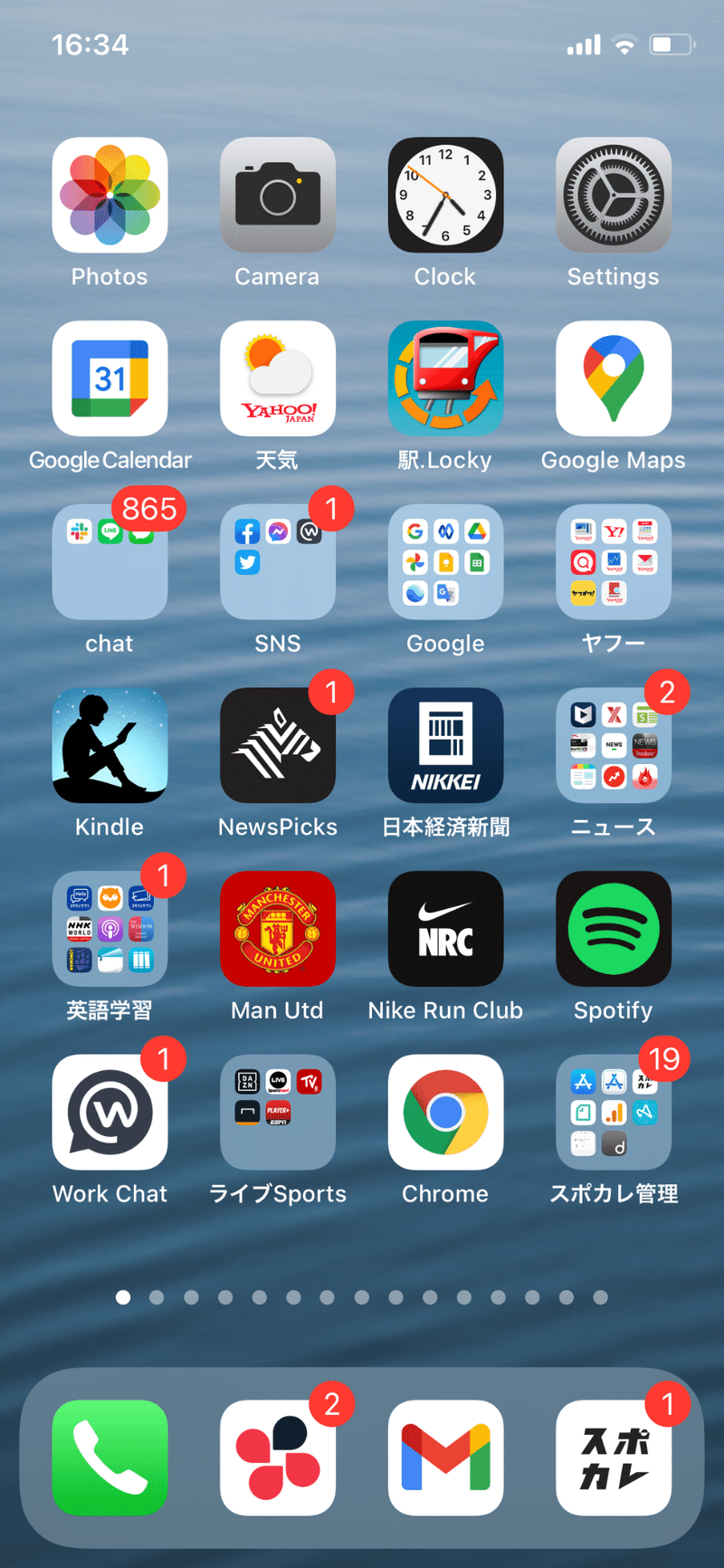This screenshot has width=724, height=1568.
Task: Launch Spotify
Action: point(614,929)
